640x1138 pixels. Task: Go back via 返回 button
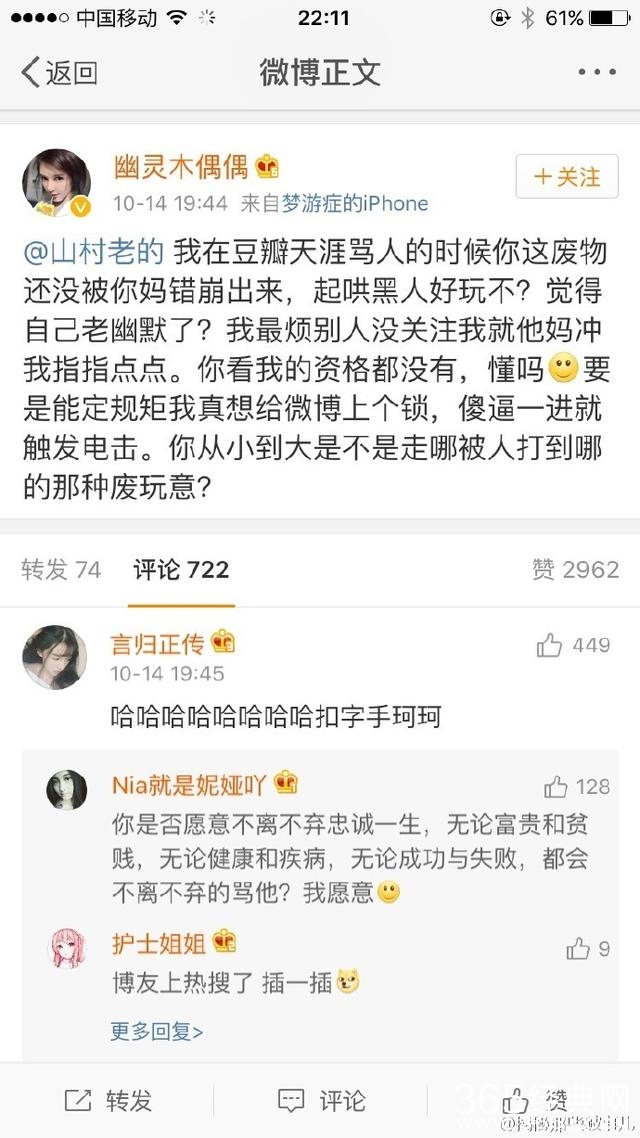pyautogui.click(x=60, y=72)
